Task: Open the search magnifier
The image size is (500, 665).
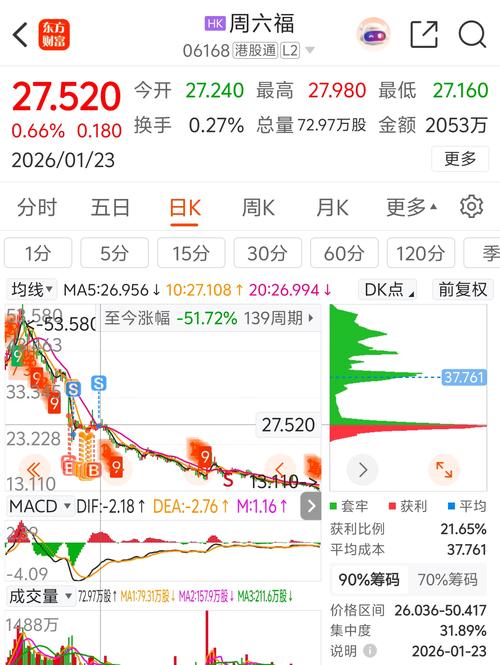Action: [472, 35]
